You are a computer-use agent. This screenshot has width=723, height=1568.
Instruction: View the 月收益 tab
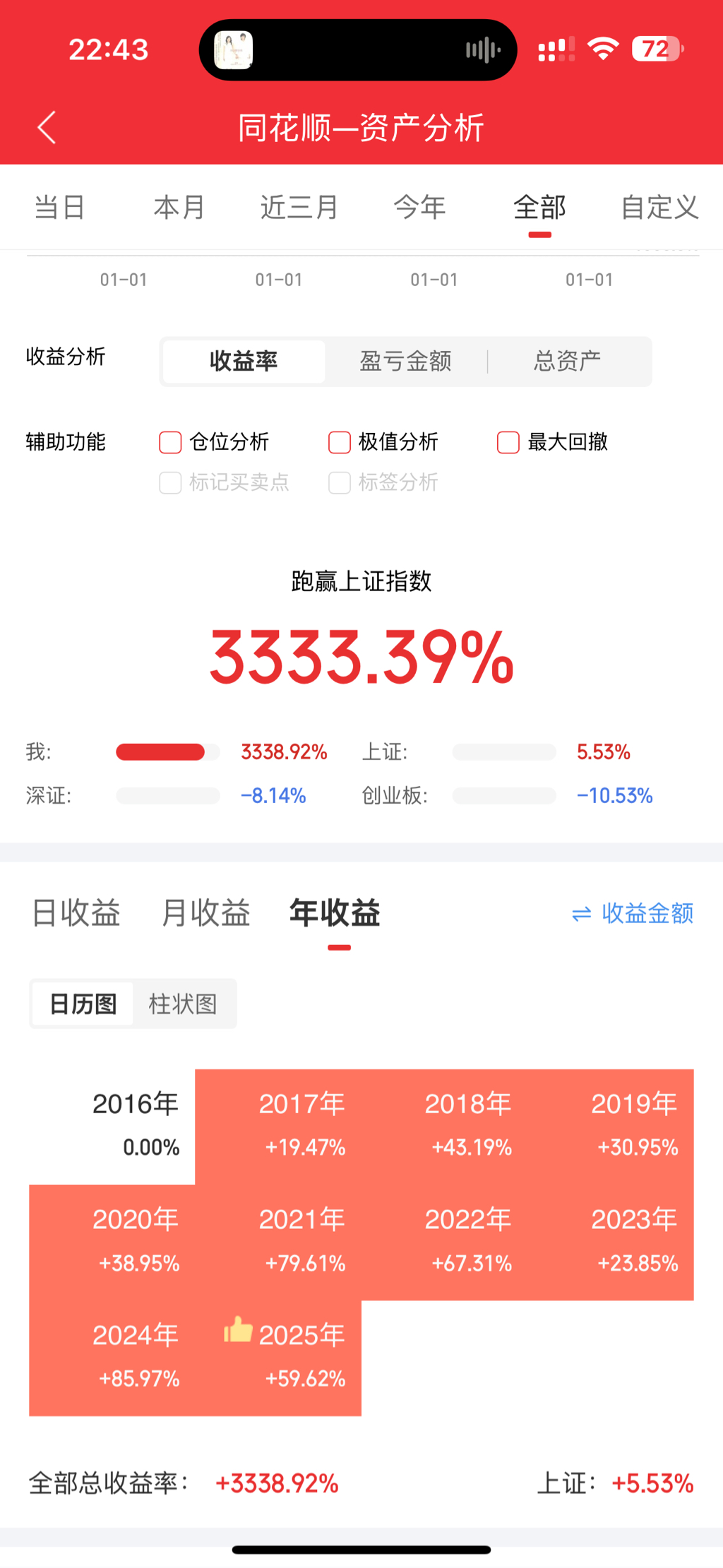[x=205, y=913]
